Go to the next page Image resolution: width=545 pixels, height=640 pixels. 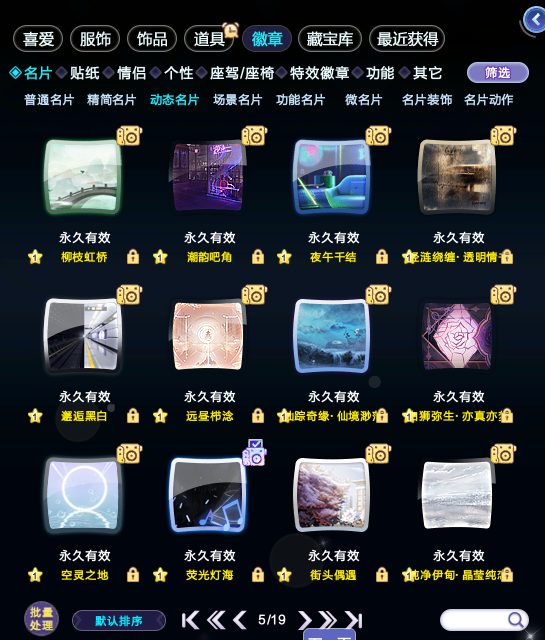coord(305,620)
